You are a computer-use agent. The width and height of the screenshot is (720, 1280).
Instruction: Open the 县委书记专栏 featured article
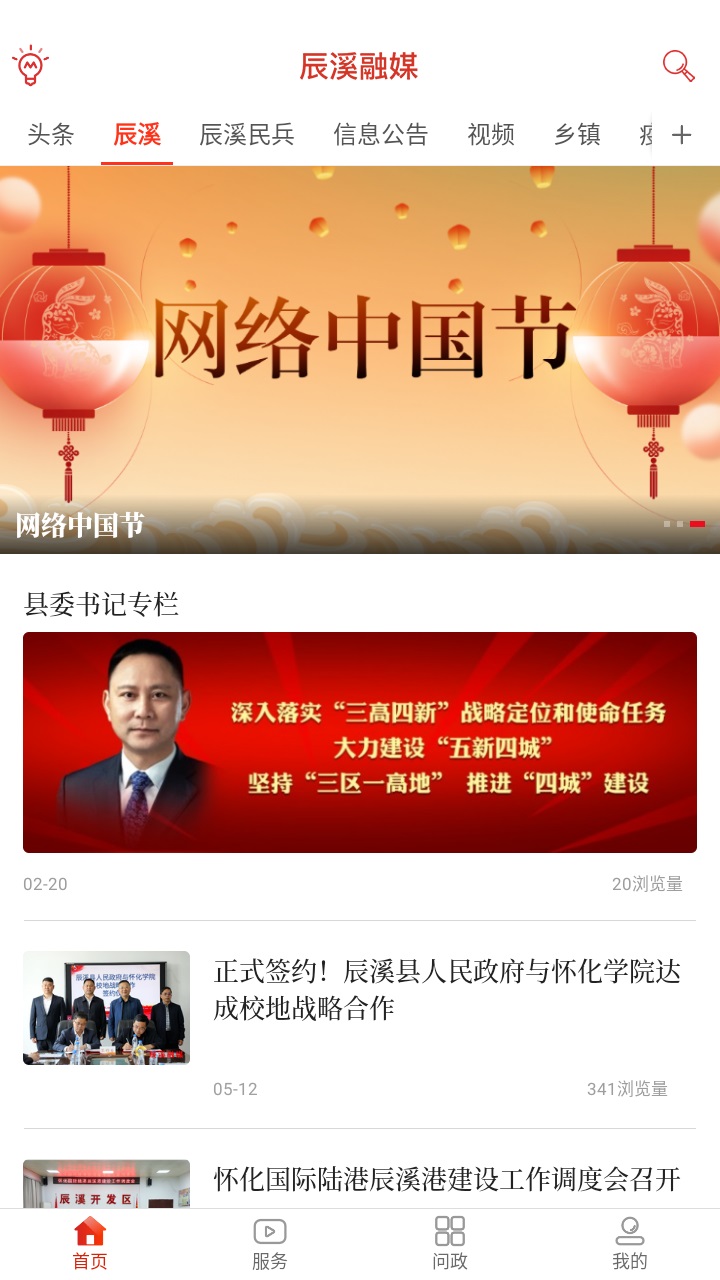pyautogui.click(x=360, y=741)
